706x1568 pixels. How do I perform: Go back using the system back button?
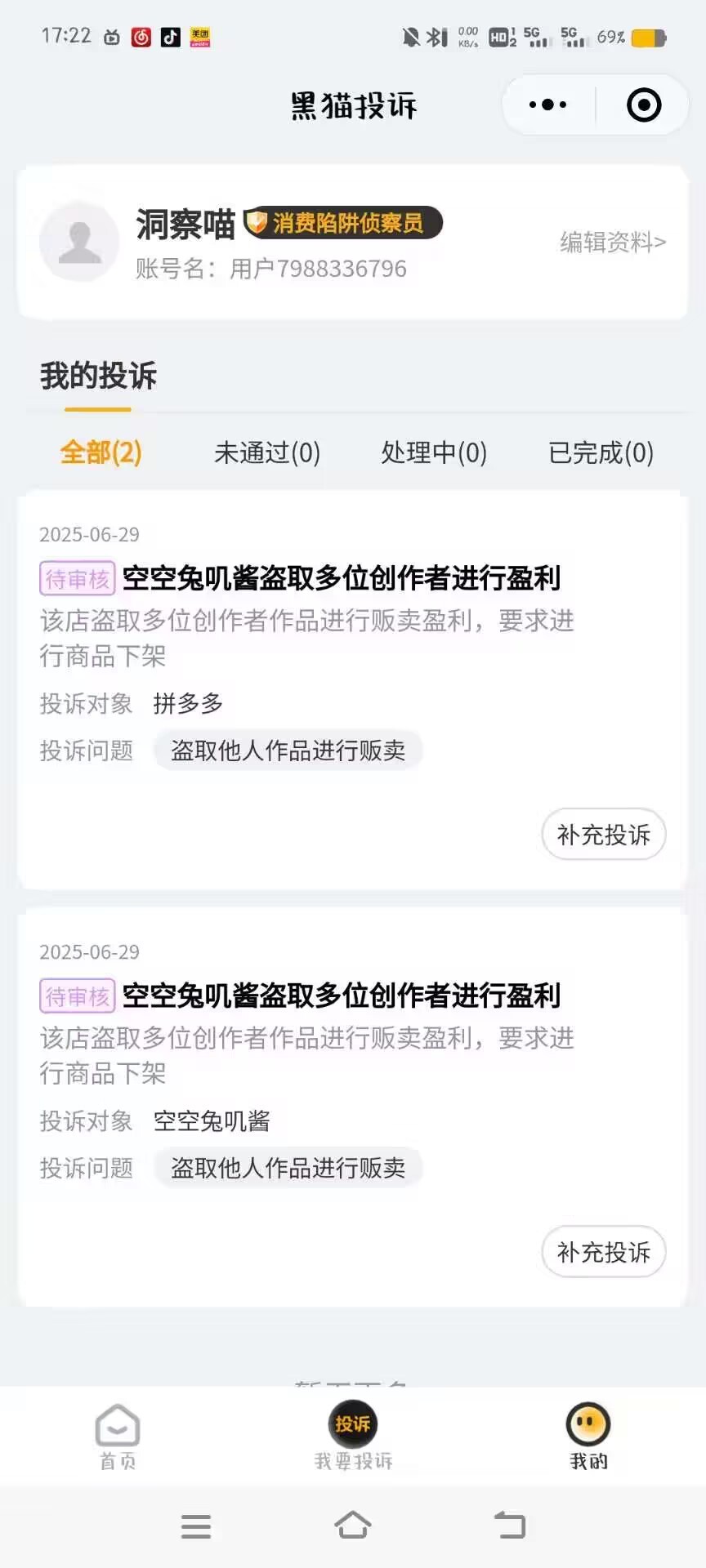coord(510,1526)
